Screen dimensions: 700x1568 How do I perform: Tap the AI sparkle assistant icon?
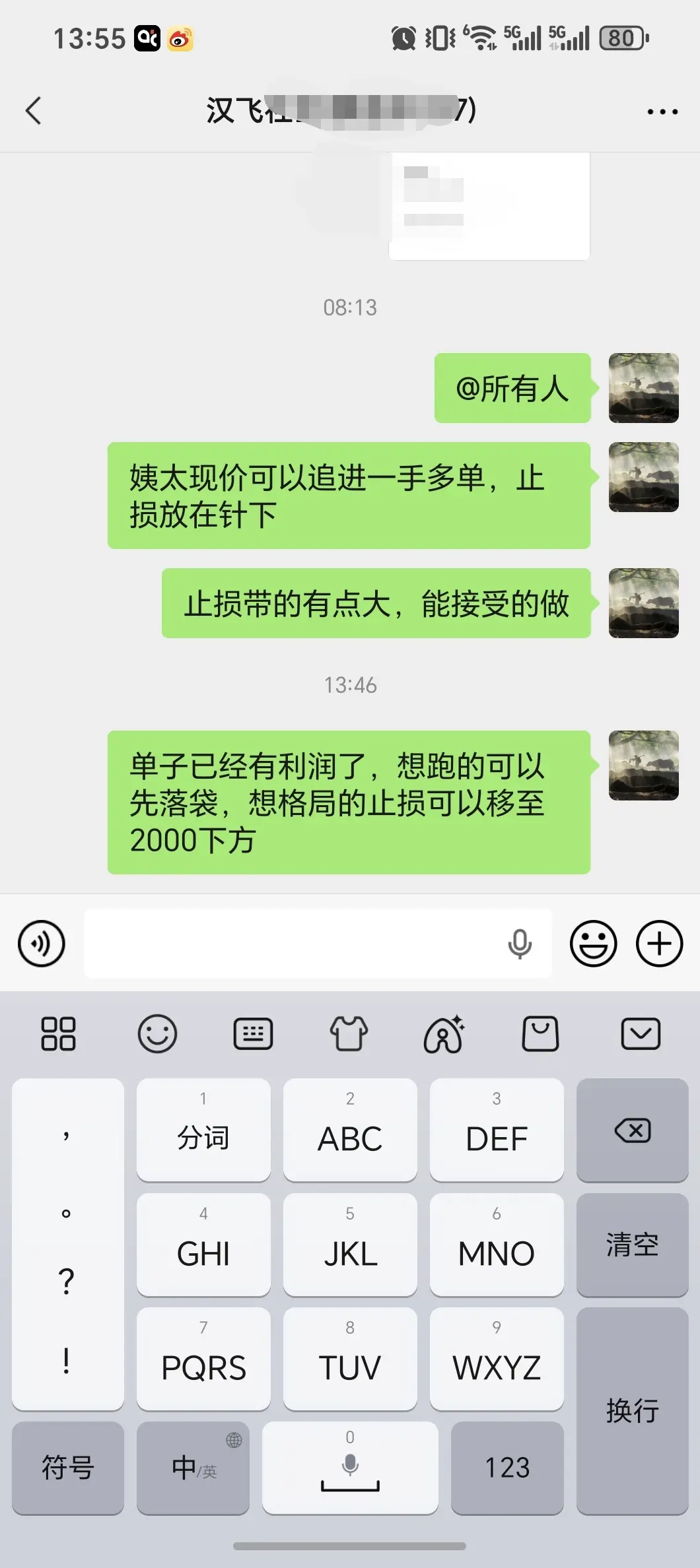[x=446, y=1033]
